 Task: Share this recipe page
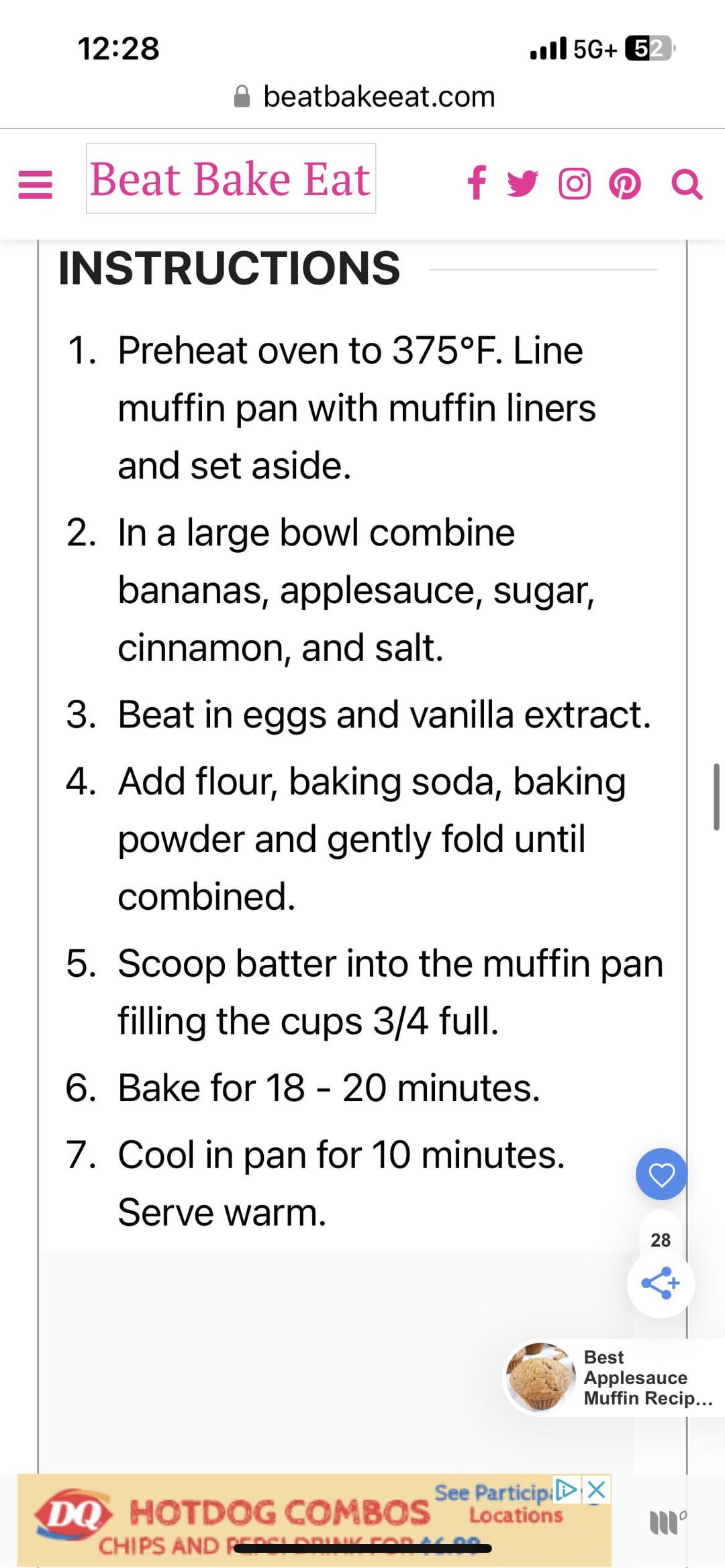661,1284
